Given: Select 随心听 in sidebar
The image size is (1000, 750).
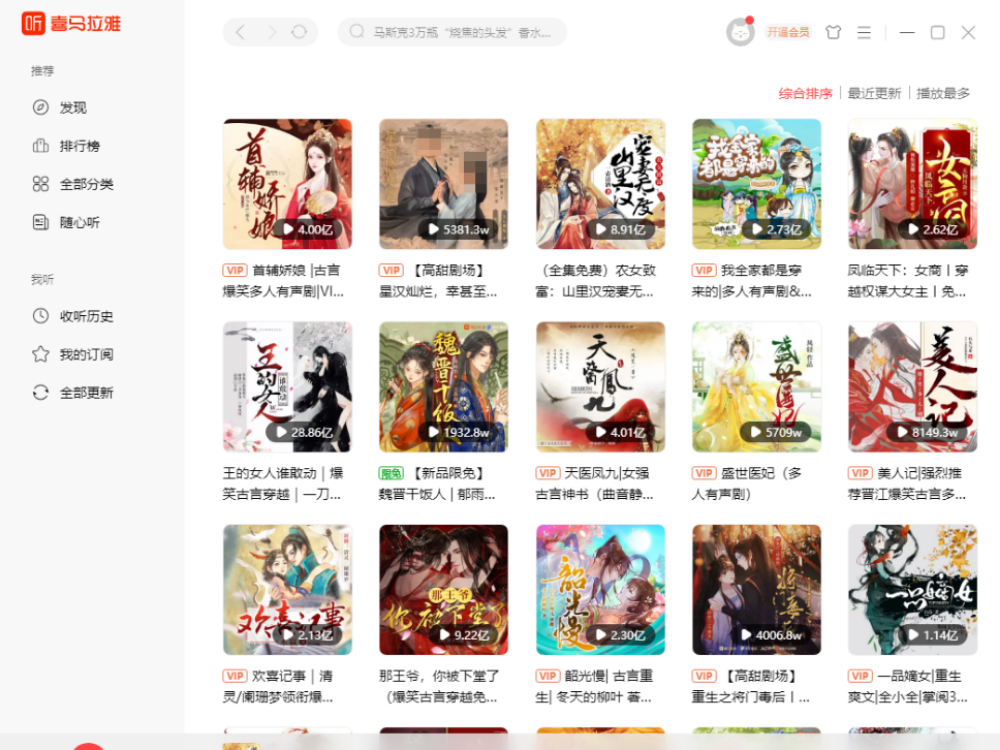Looking at the screenshot, I should point(79,222).
